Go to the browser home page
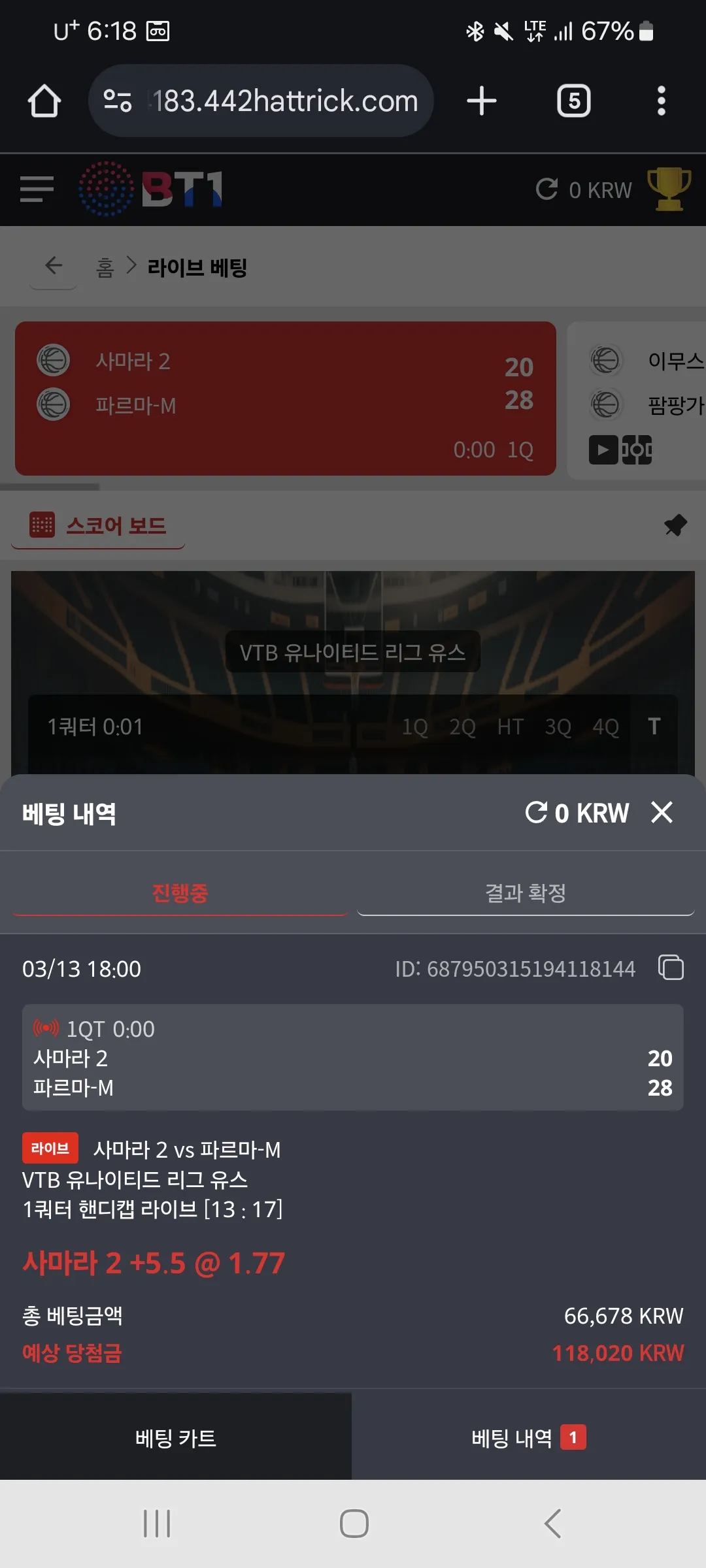This screenshot has width=706, height=1568. point(44,101)
